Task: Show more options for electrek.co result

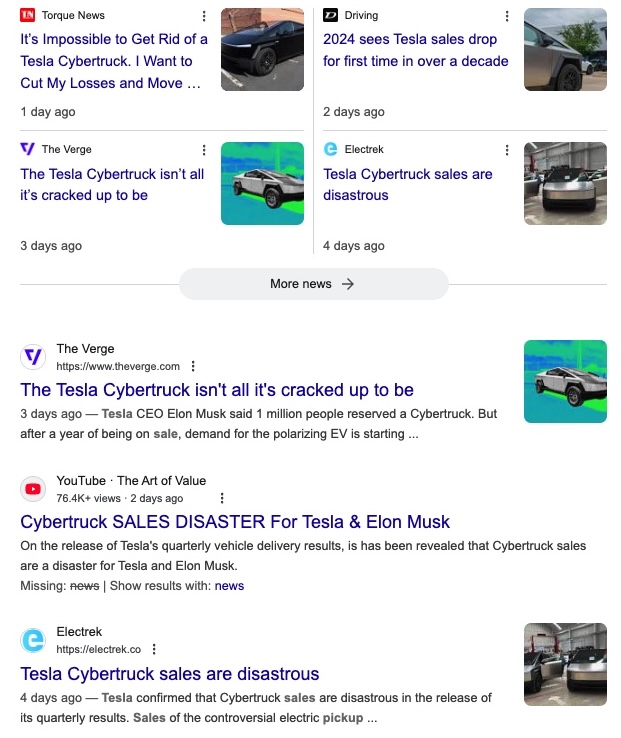Action: click(x=154, y=649)
